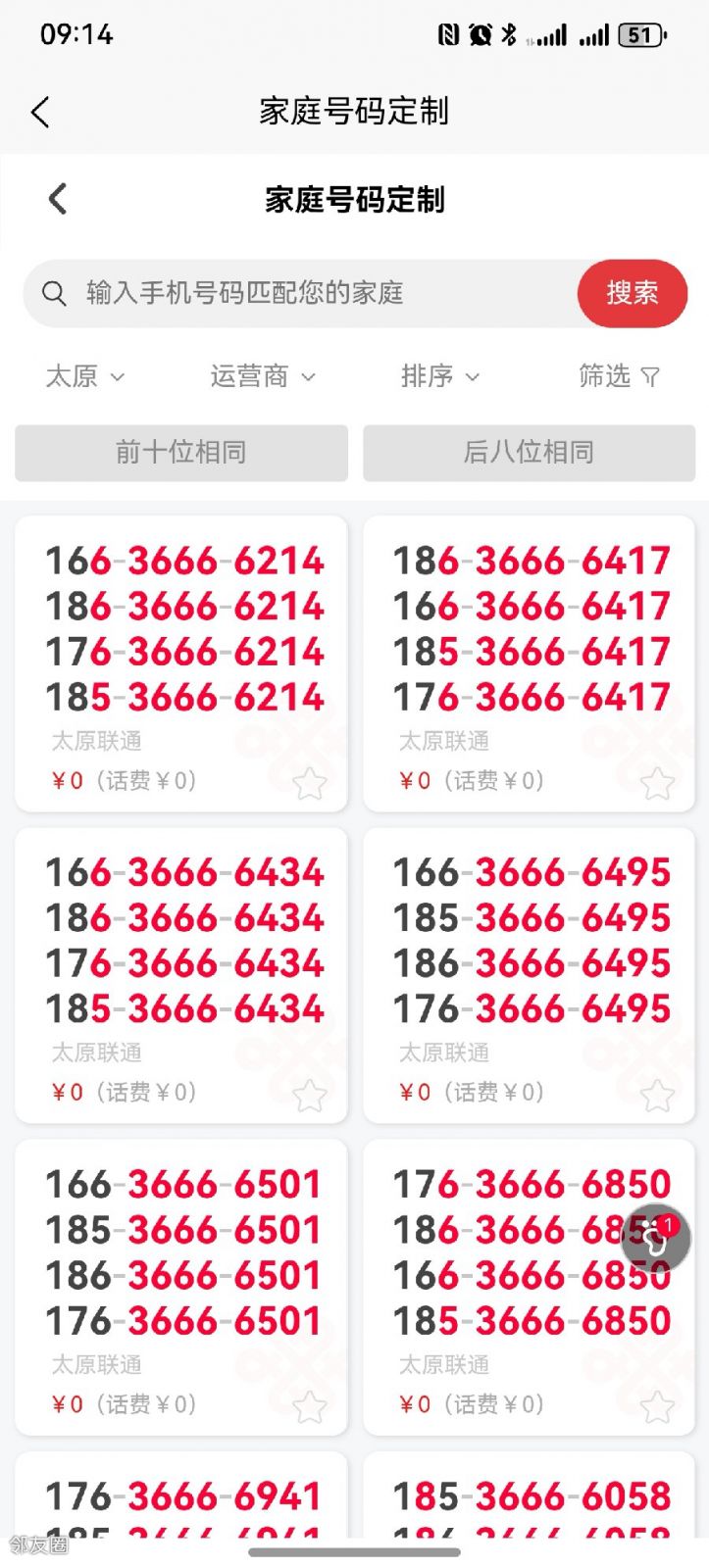709x1568 pixels.
Task: Star the 3666-6850 number set
Action: point(657,1407)
